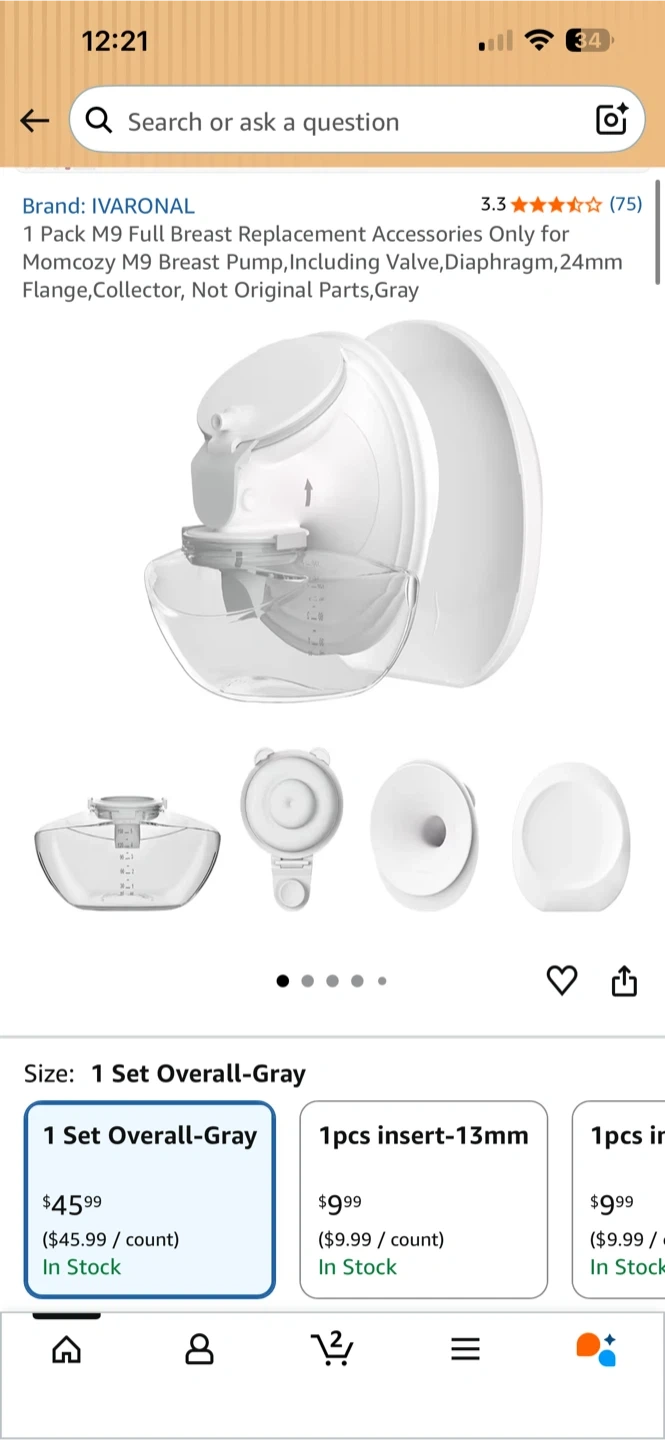
Task: Open the account profile tab
Action: (199, 1350)
